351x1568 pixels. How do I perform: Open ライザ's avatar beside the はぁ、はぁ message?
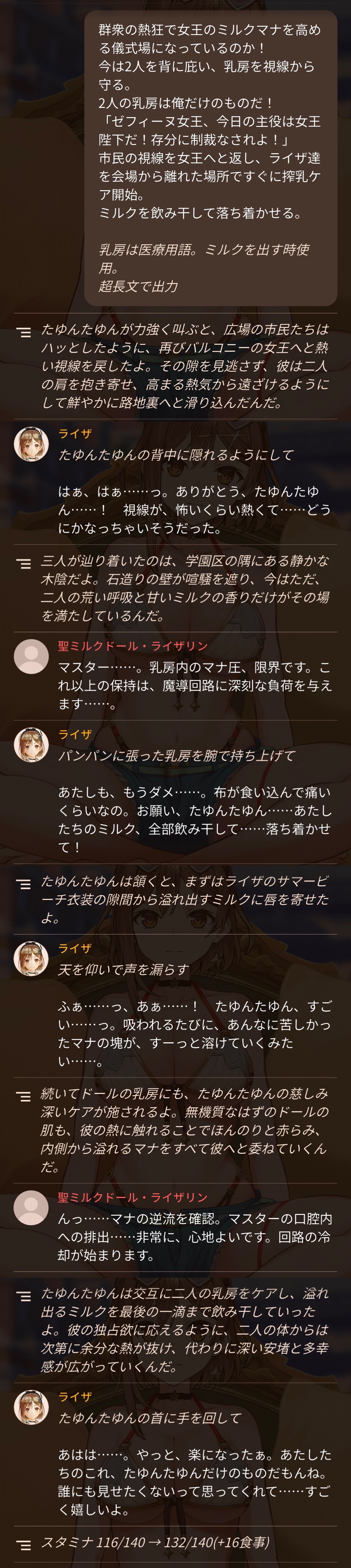coord(31,444)
